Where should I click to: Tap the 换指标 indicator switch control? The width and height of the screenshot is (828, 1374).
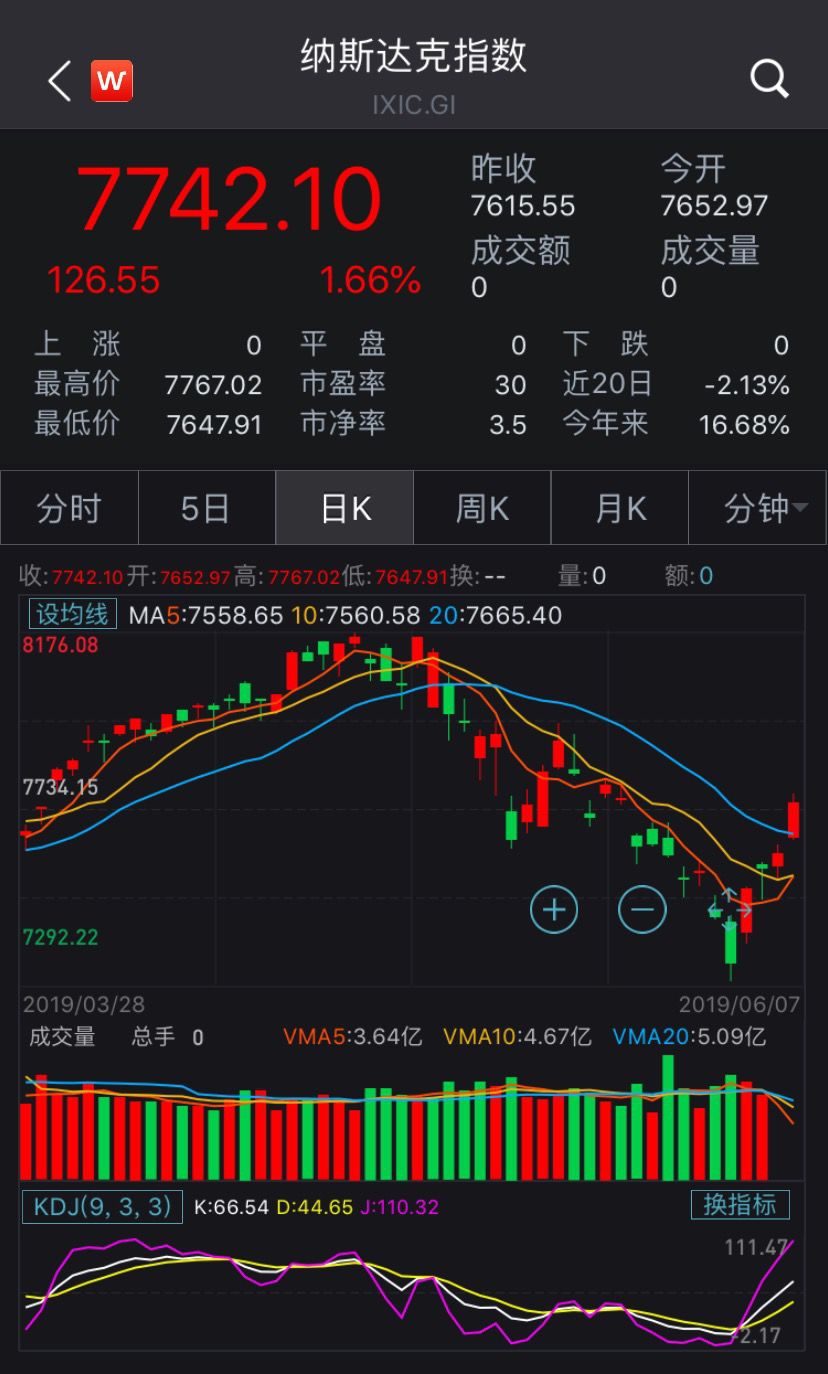[740, 1206]
